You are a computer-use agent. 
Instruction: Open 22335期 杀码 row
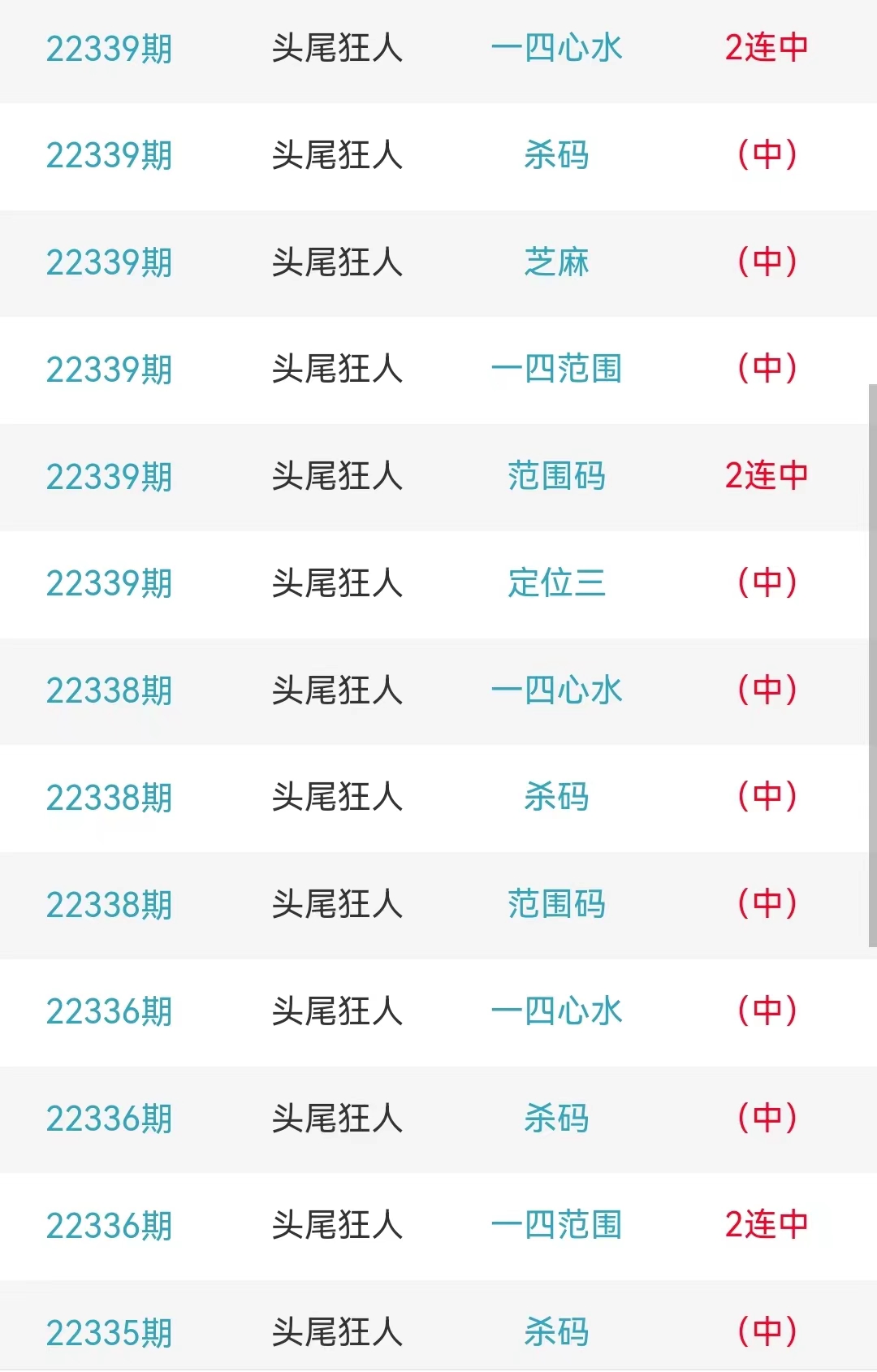[556, 1332]
